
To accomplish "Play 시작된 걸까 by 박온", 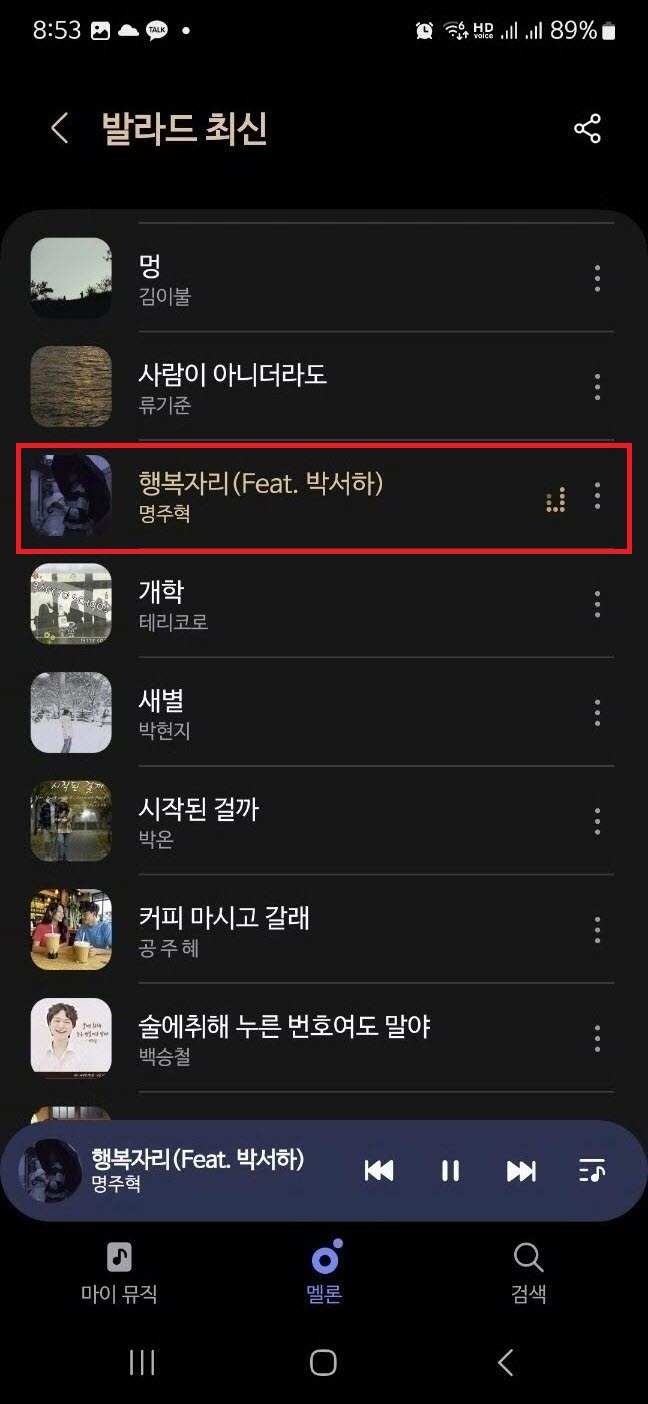I will pos(300,821).
